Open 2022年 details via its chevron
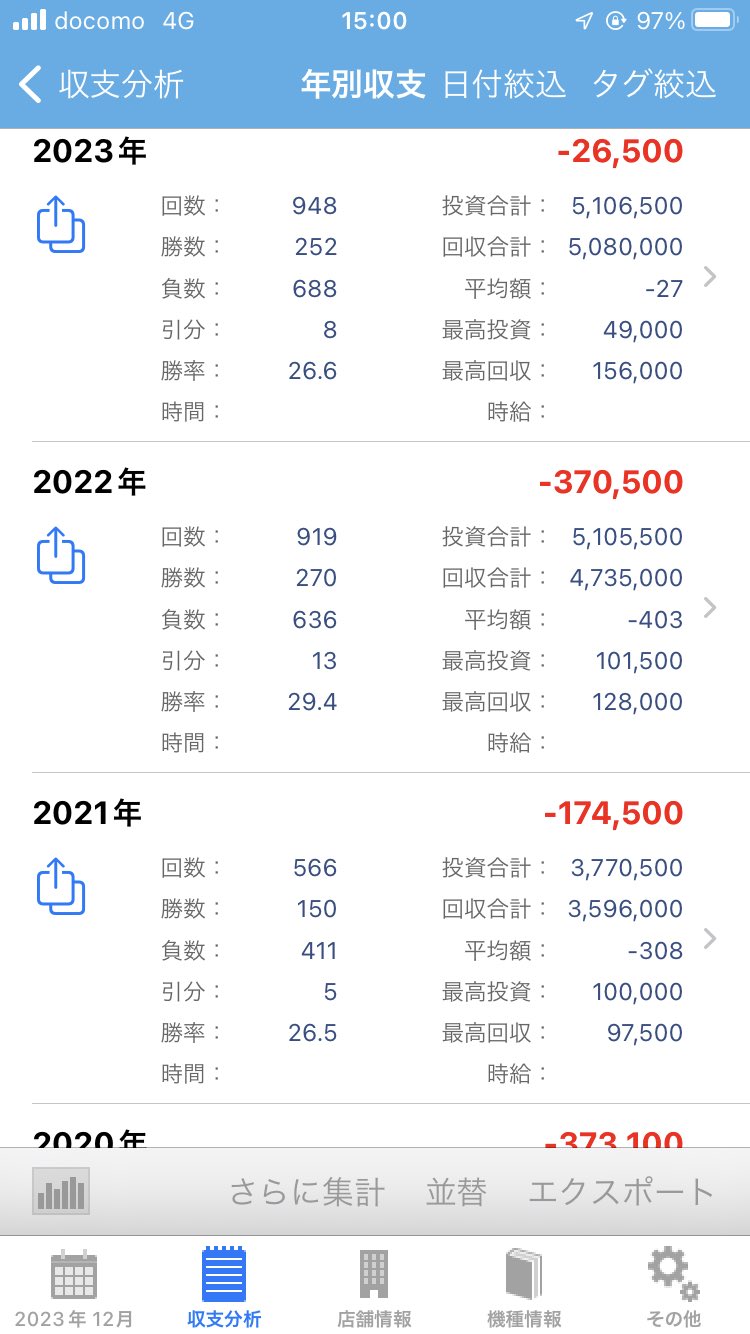 click(710, 607)
